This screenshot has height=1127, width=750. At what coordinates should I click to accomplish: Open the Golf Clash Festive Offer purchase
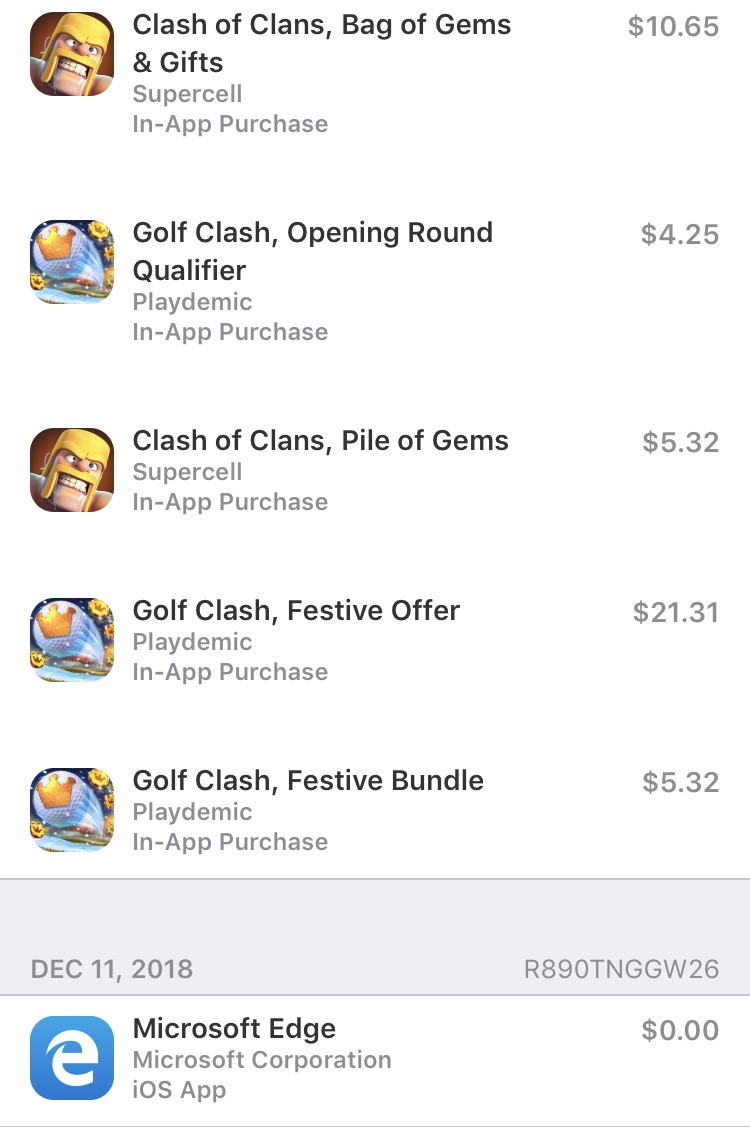coord(296,611)
